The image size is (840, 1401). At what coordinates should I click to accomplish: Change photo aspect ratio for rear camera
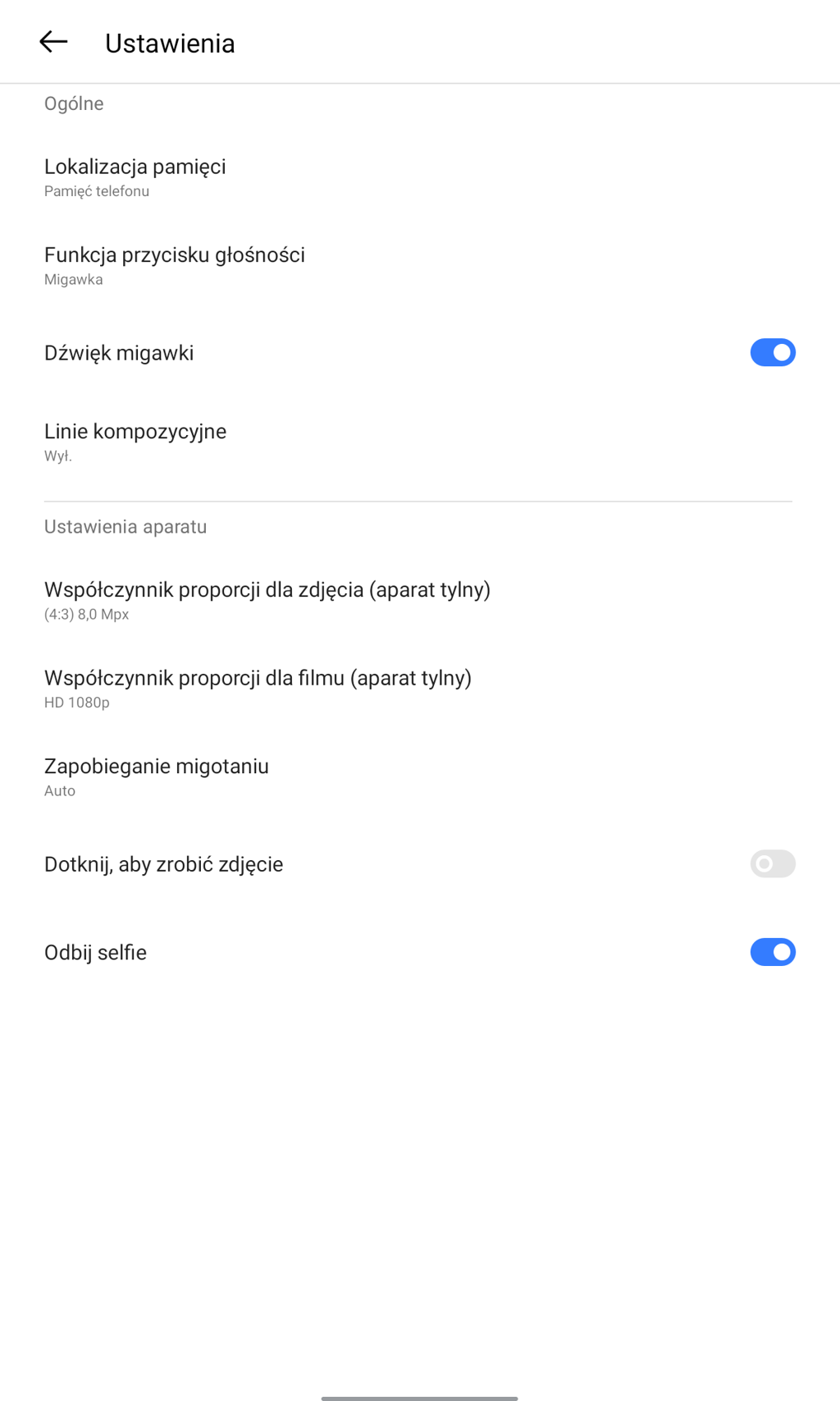(x=267, y=600)
